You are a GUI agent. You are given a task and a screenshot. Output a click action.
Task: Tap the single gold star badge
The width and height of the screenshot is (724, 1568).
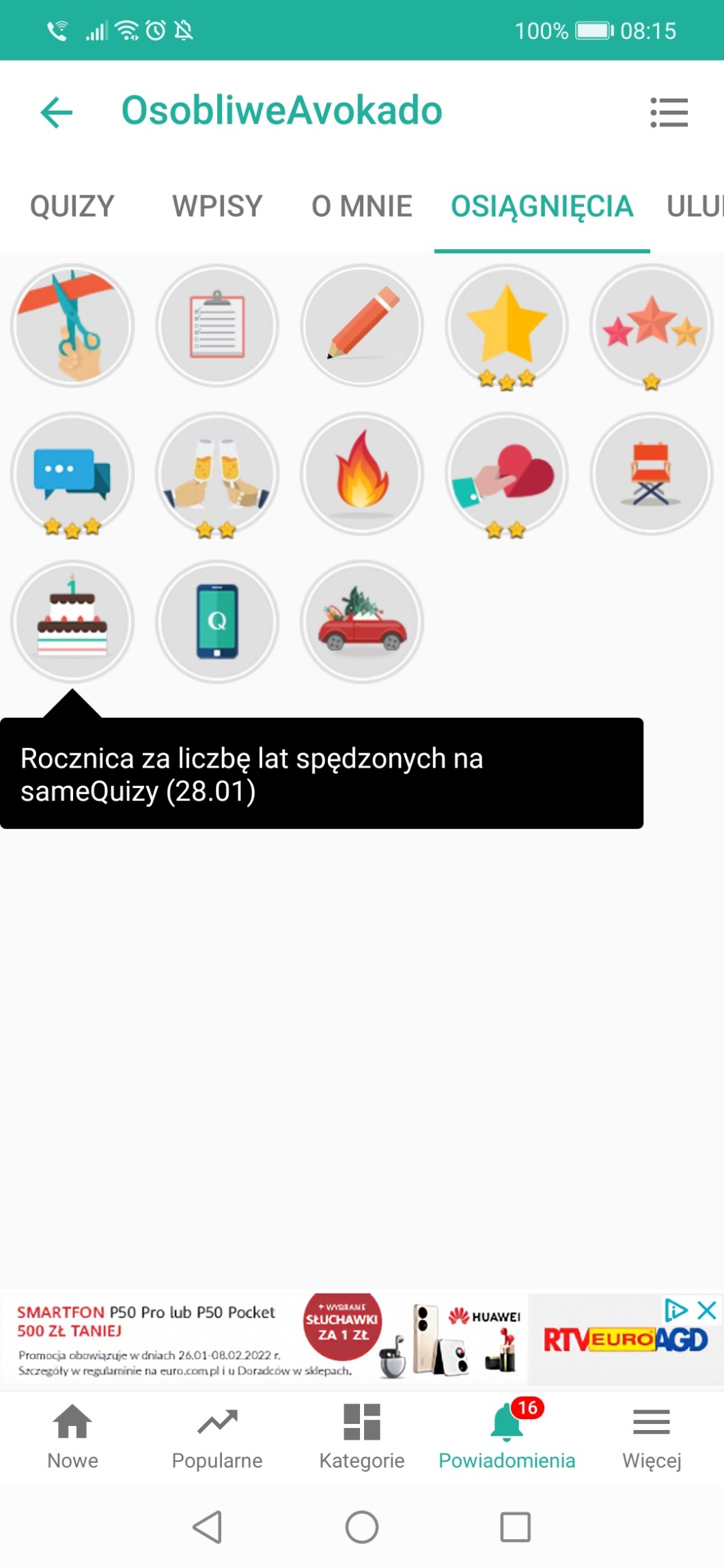(507, 326)
